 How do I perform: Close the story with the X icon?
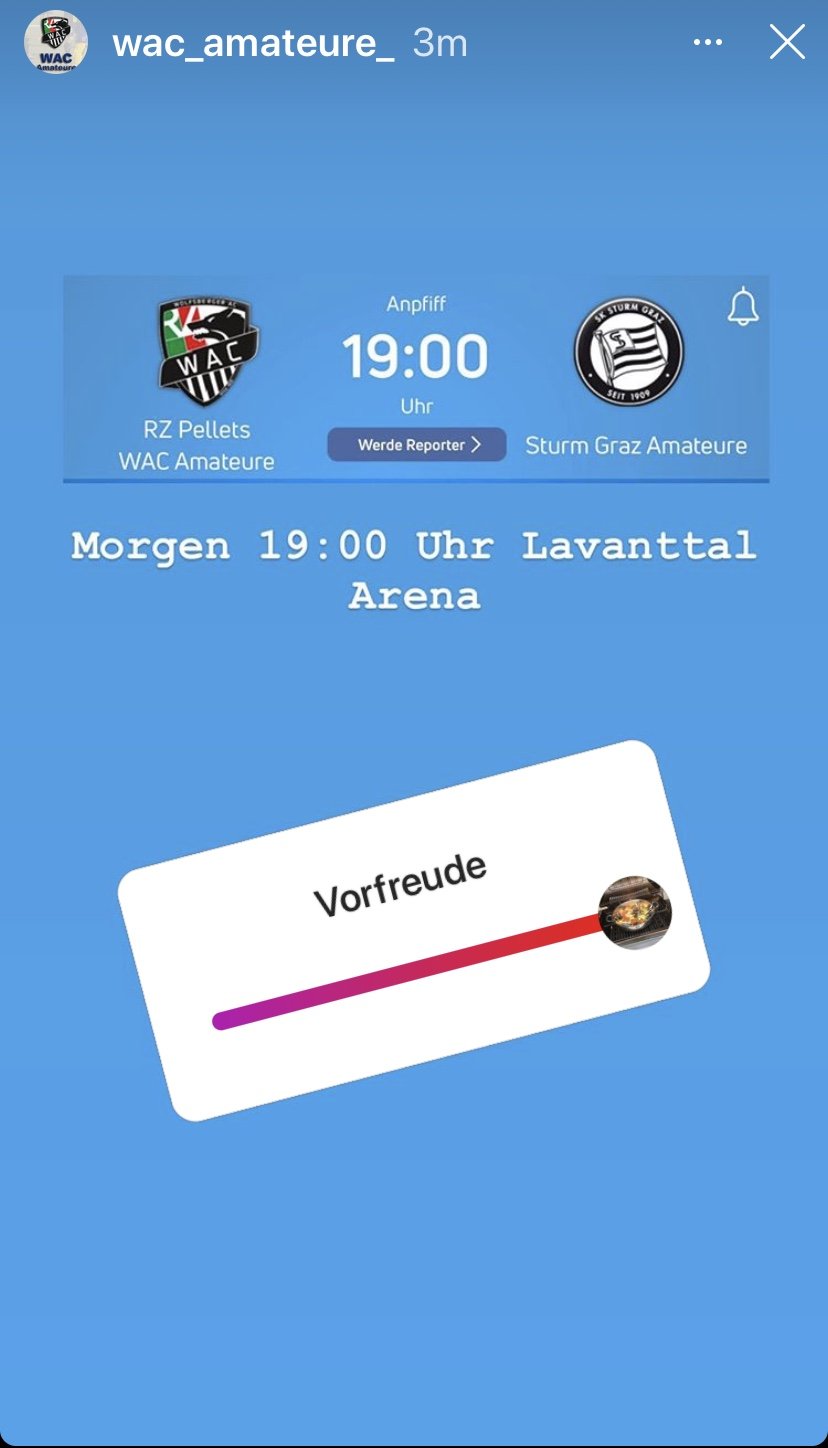(787, 42)
